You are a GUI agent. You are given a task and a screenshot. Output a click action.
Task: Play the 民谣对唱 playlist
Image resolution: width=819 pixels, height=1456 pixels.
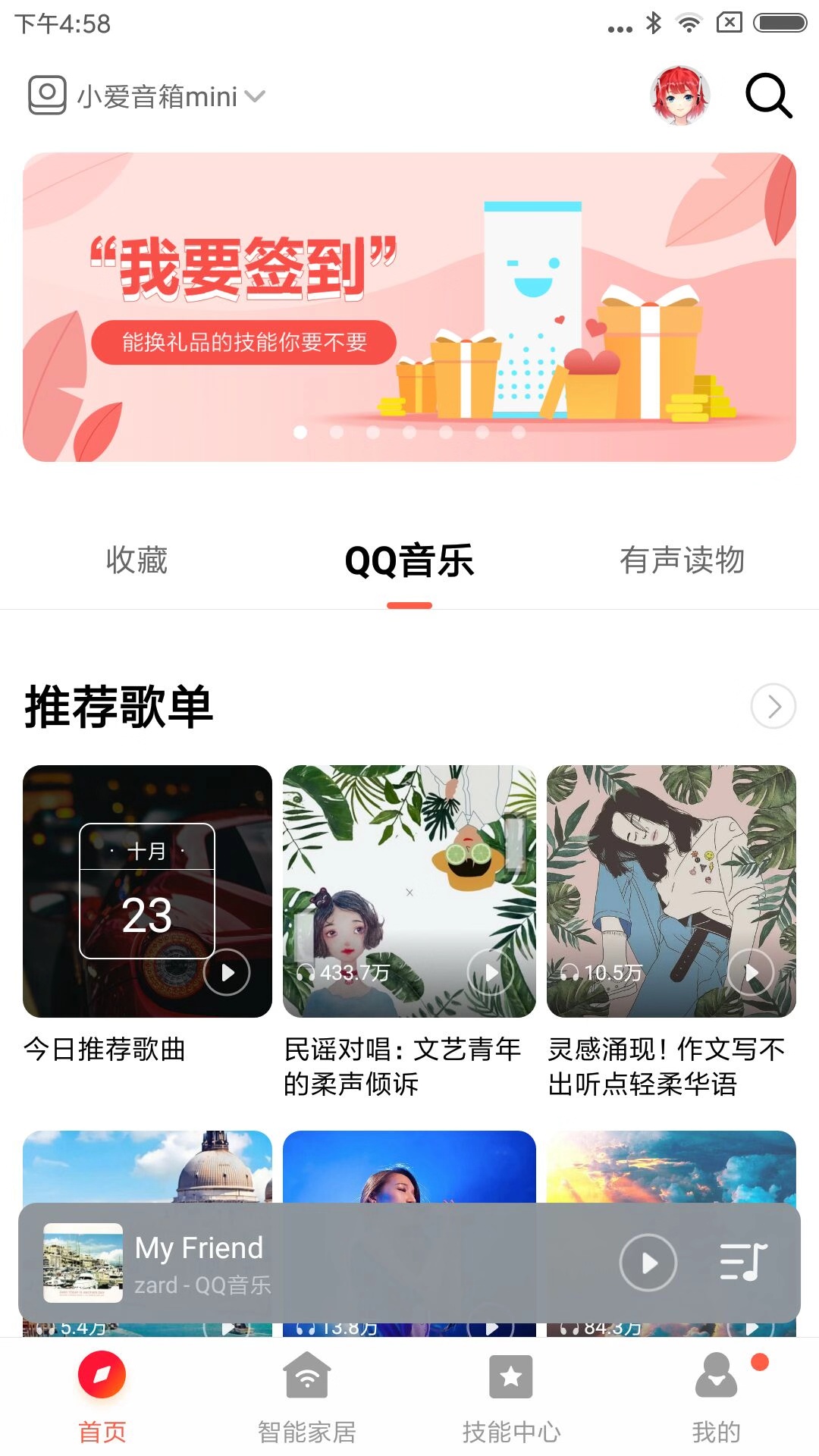tap(490, 972)
